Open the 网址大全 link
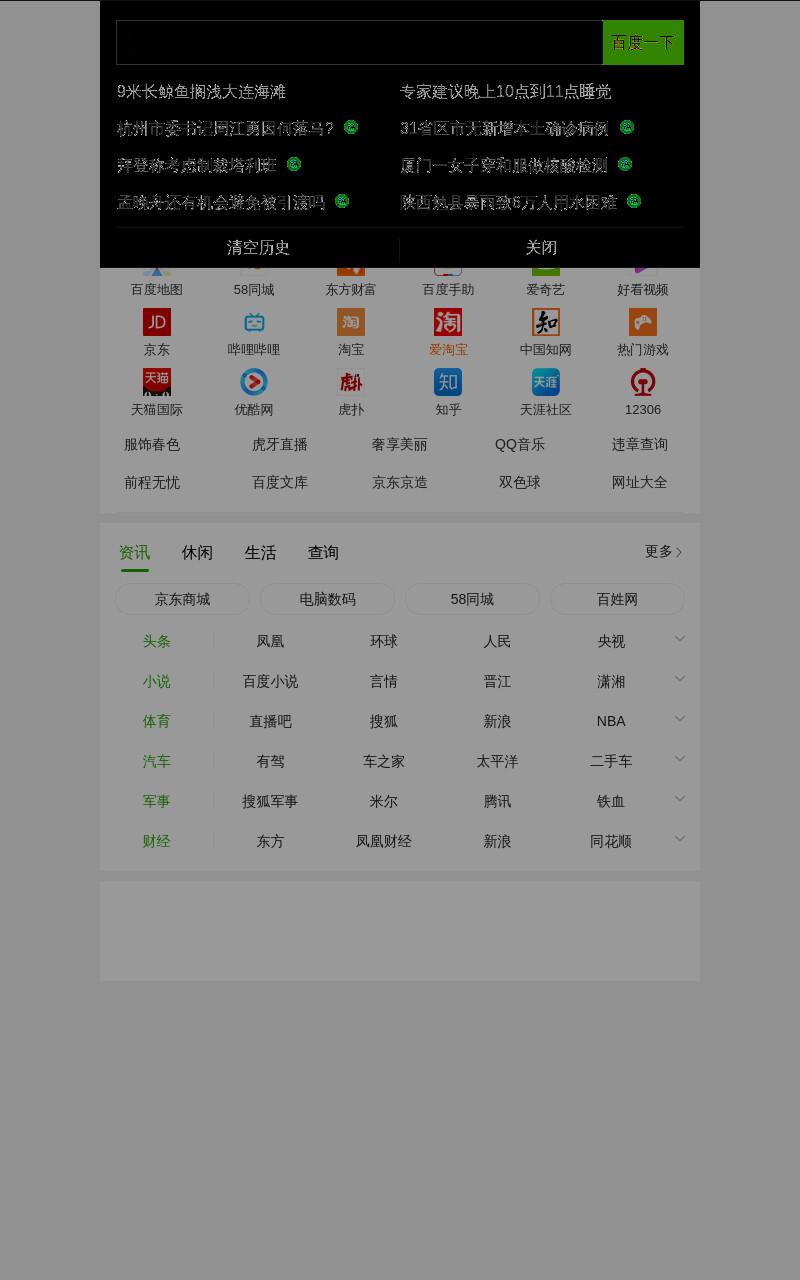 pyautogui.click(x=640, y=482)
